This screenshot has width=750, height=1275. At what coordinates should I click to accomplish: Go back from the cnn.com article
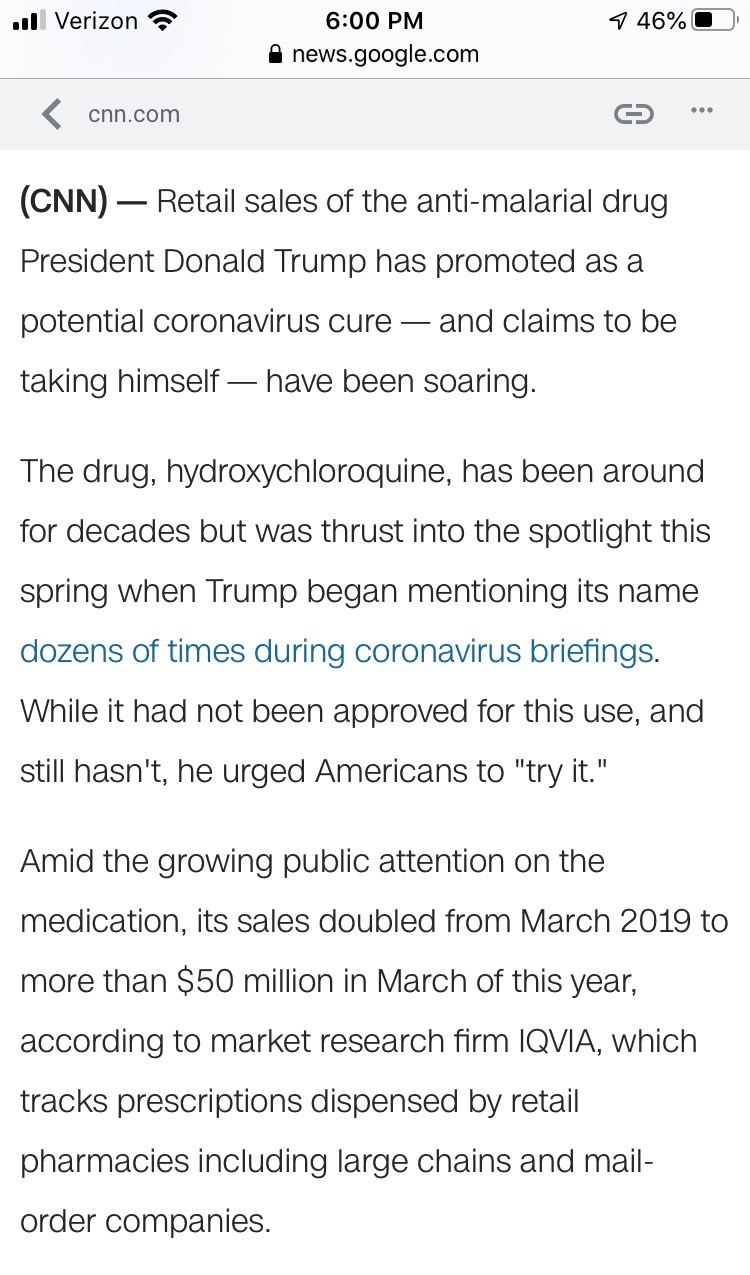(52, 114)
